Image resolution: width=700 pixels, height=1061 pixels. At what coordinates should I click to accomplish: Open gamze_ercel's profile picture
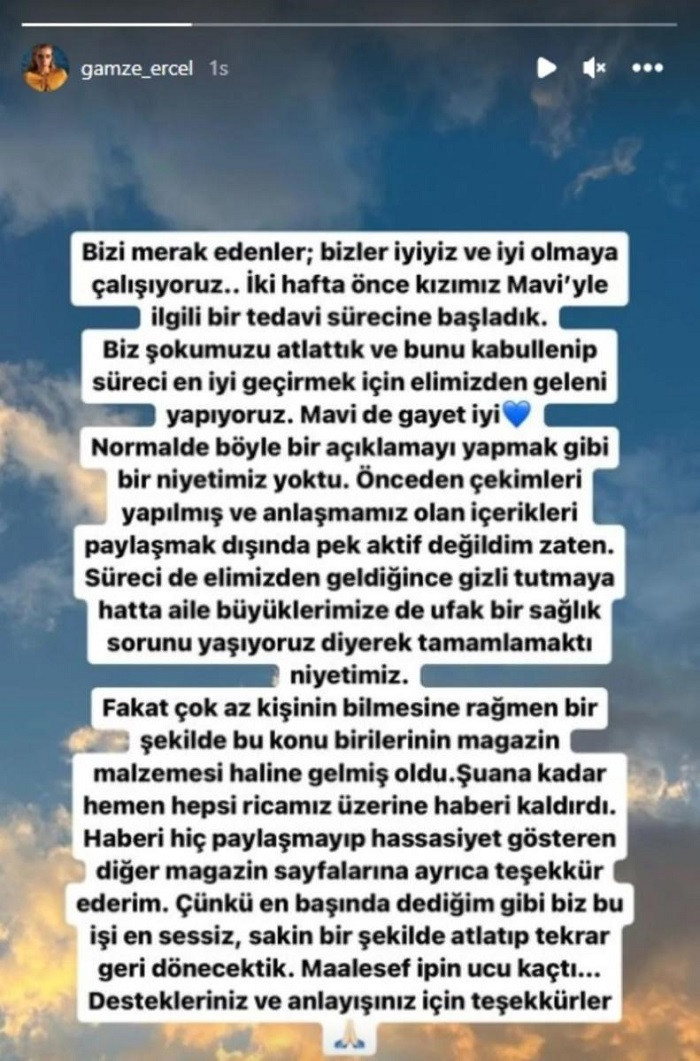click(46, 68)
